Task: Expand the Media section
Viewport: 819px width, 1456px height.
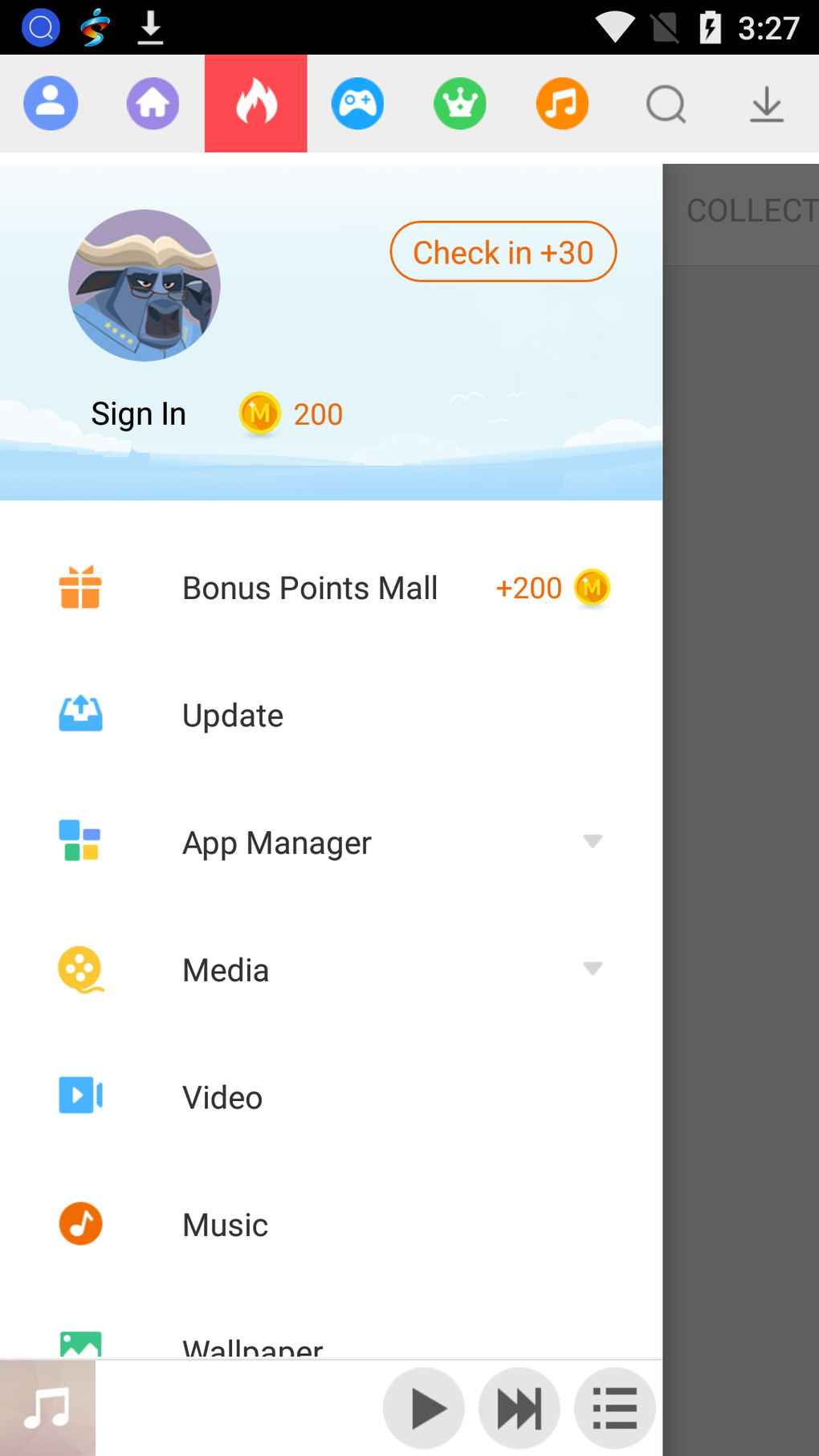Action: [x=332, y=970]
